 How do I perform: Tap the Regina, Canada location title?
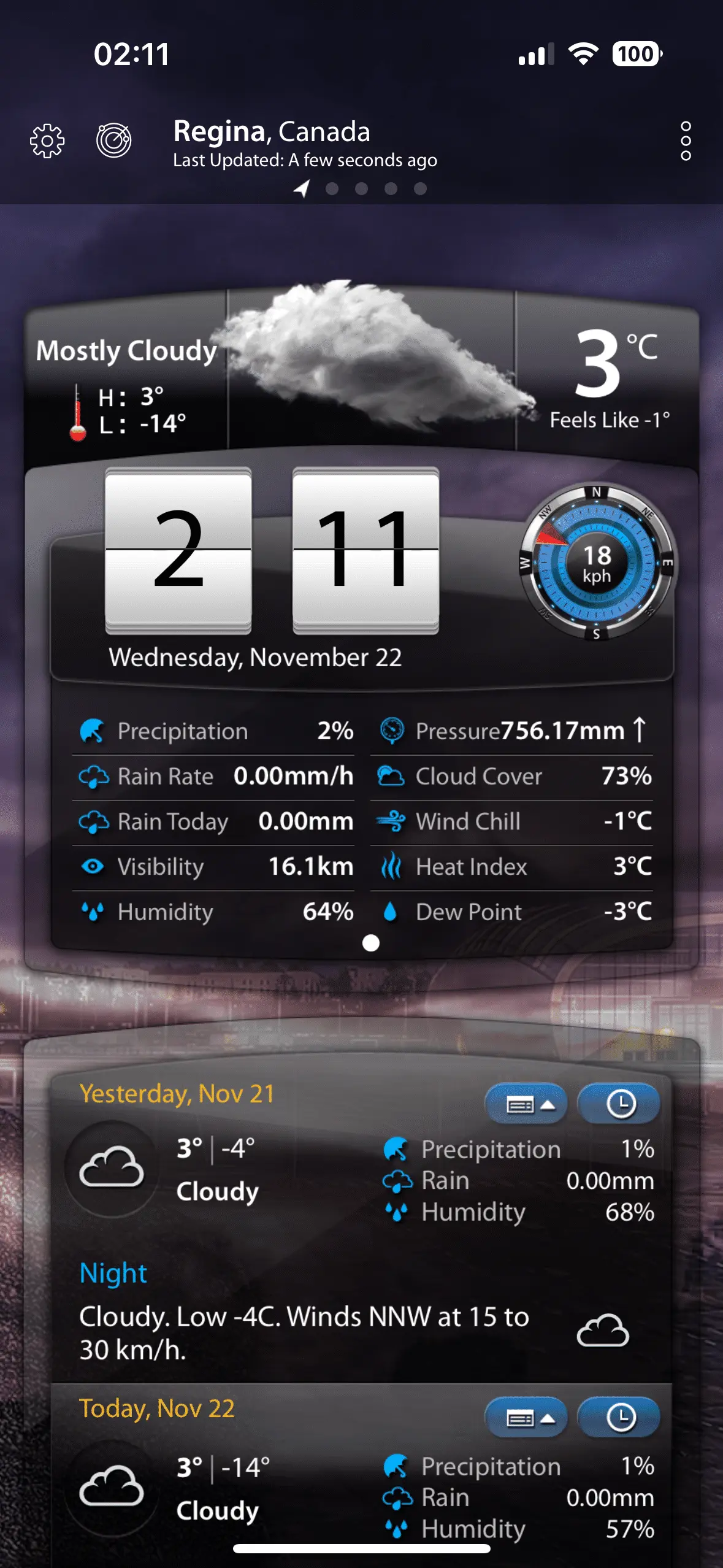(x=272, y=132)
